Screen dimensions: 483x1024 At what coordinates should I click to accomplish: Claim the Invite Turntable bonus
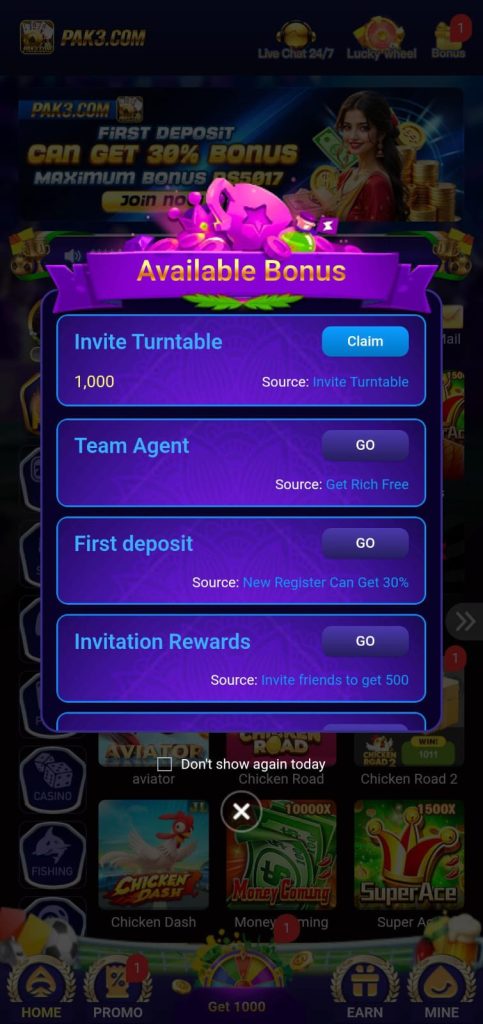pos(365,341)
